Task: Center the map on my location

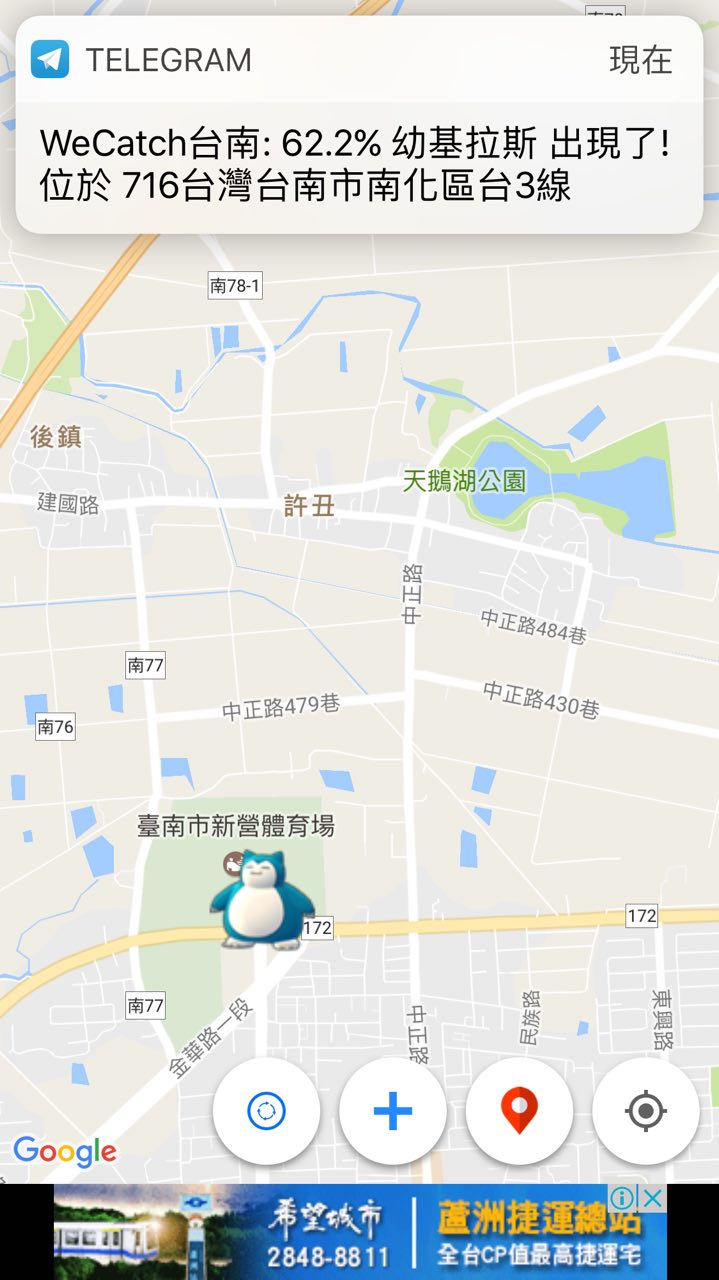Action: pos(646,1111)
